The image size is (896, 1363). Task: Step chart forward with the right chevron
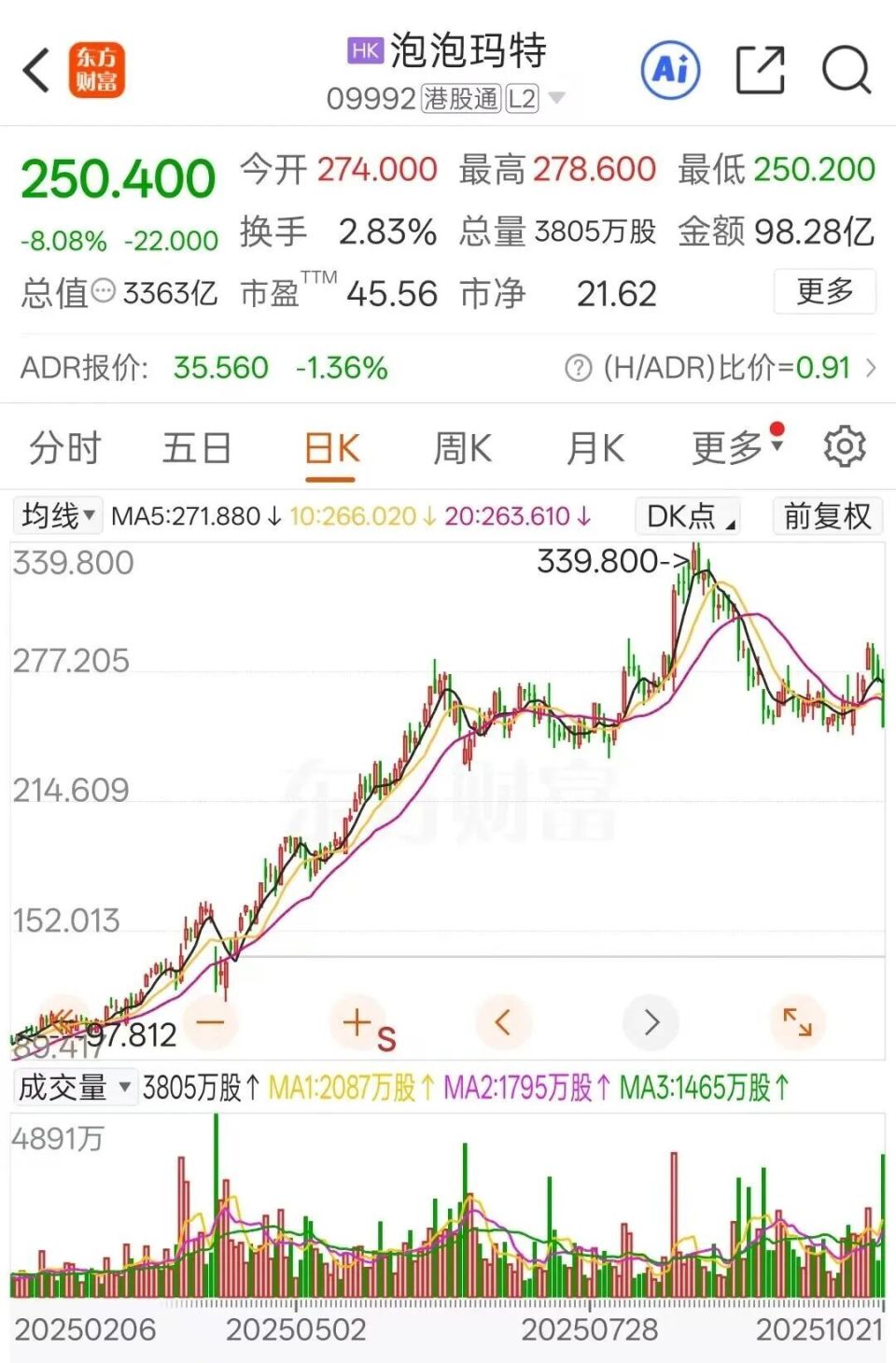[x=651, y=1022]
